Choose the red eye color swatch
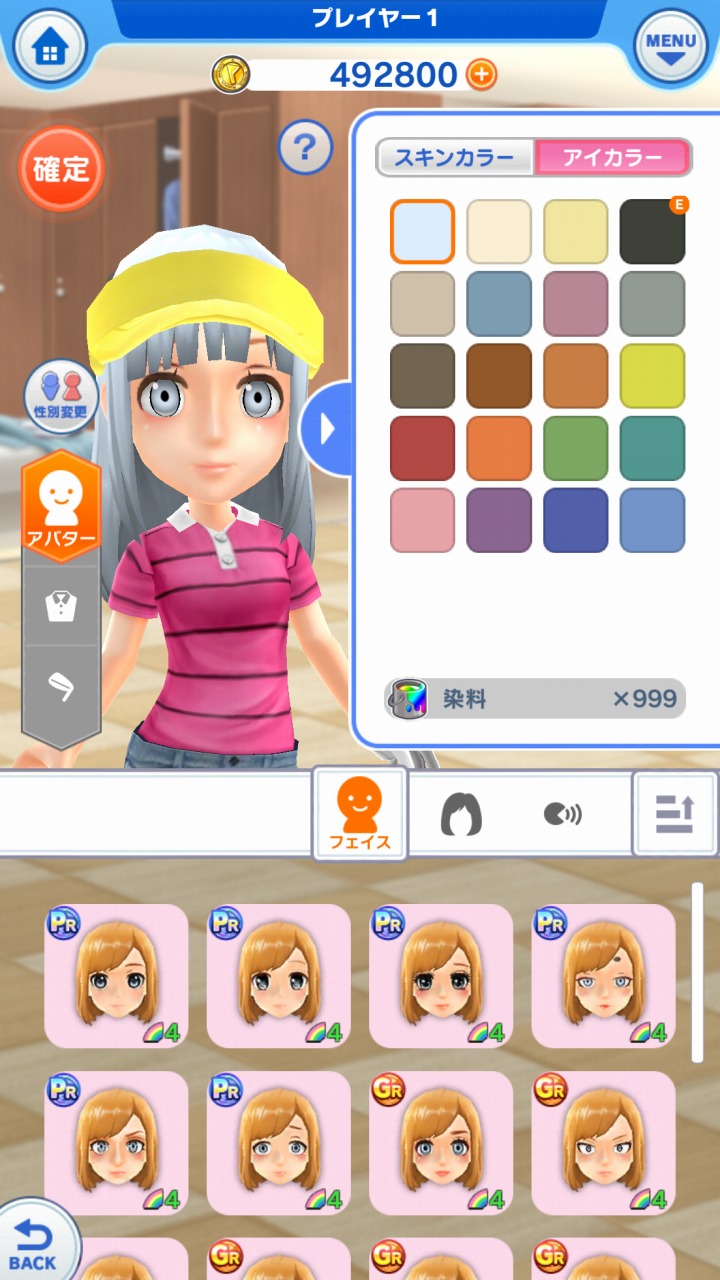Image resolution: width=720 pixels, height=1280 pixels. click(422, 448)
